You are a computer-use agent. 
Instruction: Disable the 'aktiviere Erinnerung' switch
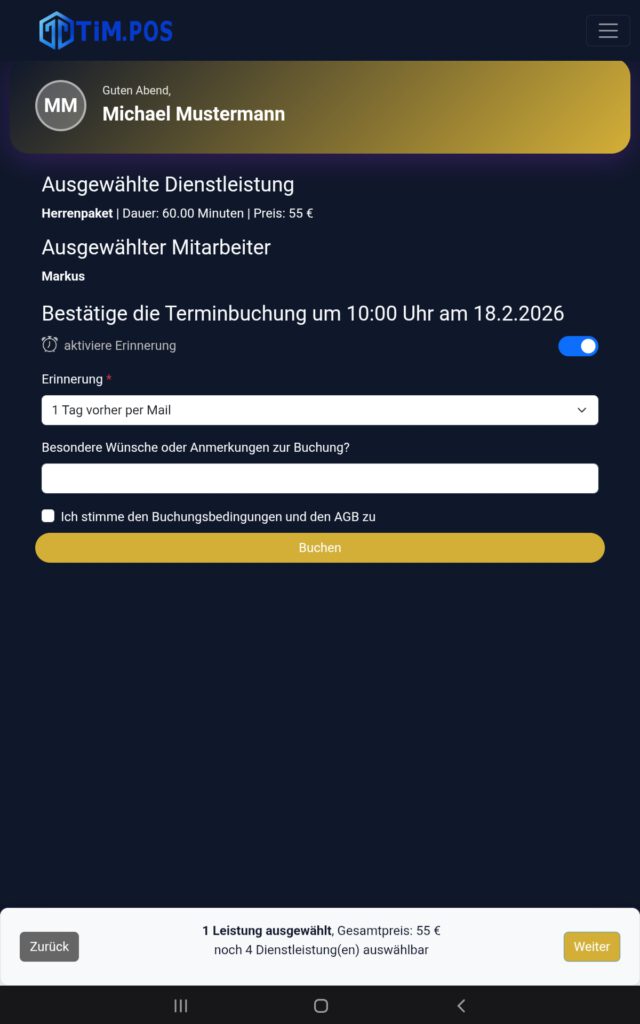click(x=578, y=346)
